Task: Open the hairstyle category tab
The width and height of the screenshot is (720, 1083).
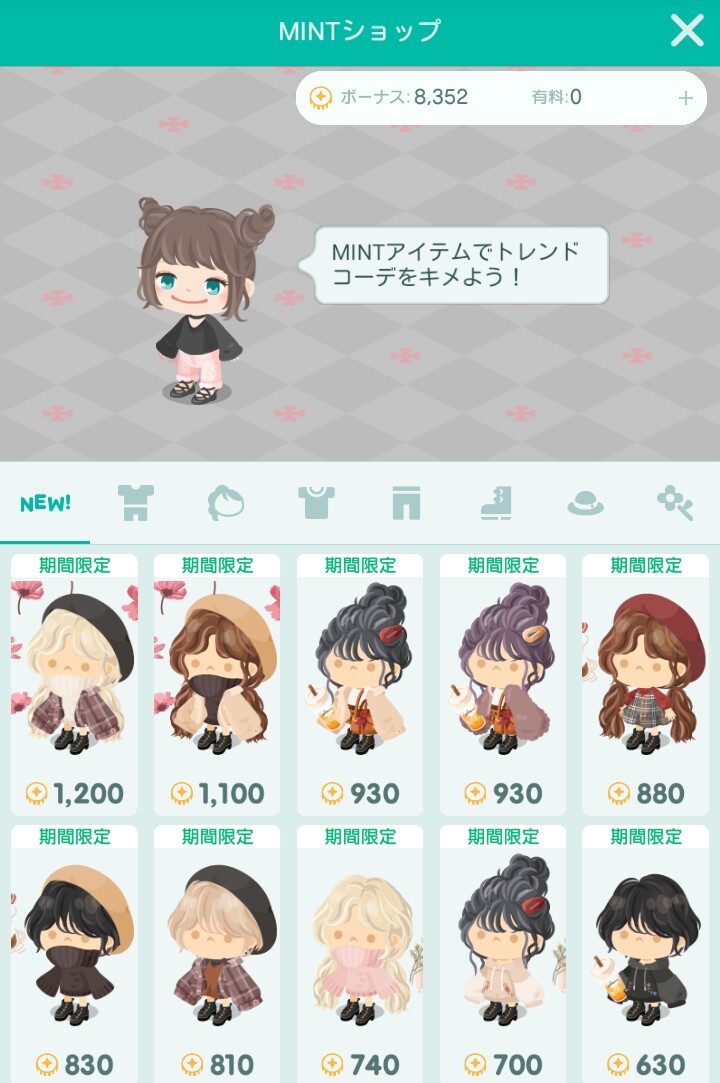Action: click(225, 503)
